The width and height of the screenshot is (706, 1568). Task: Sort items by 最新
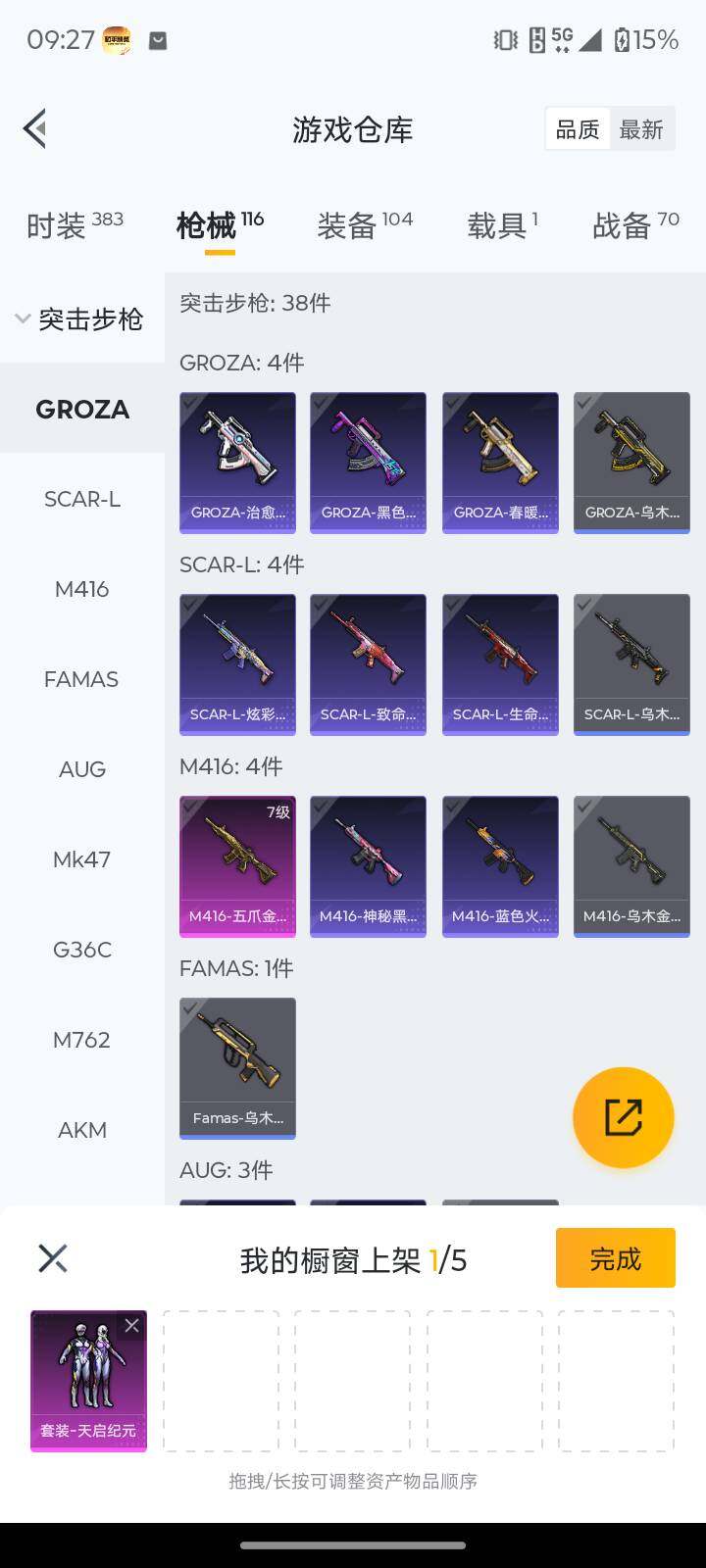[x=641, y=129]
